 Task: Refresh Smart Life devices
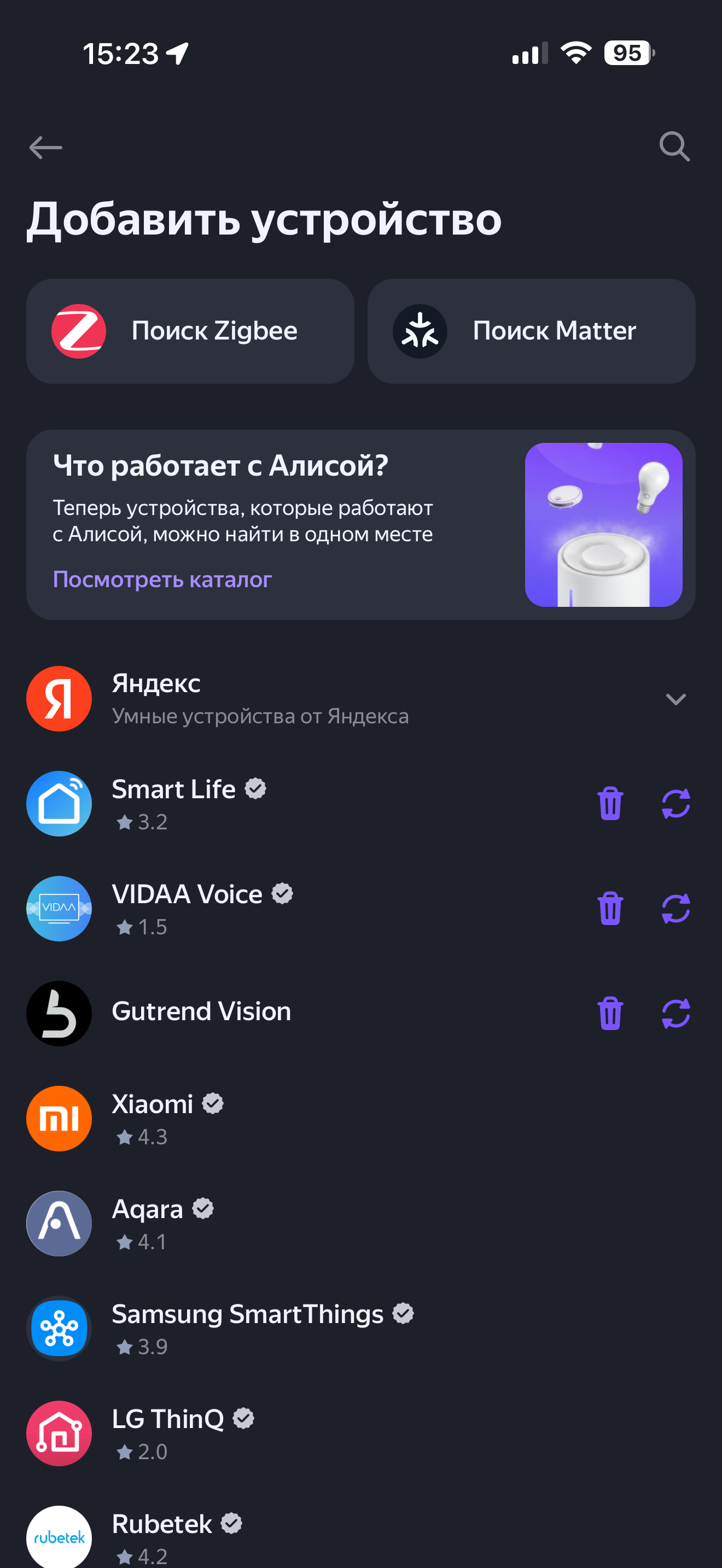pyautogui.click(x=676, y=804)
